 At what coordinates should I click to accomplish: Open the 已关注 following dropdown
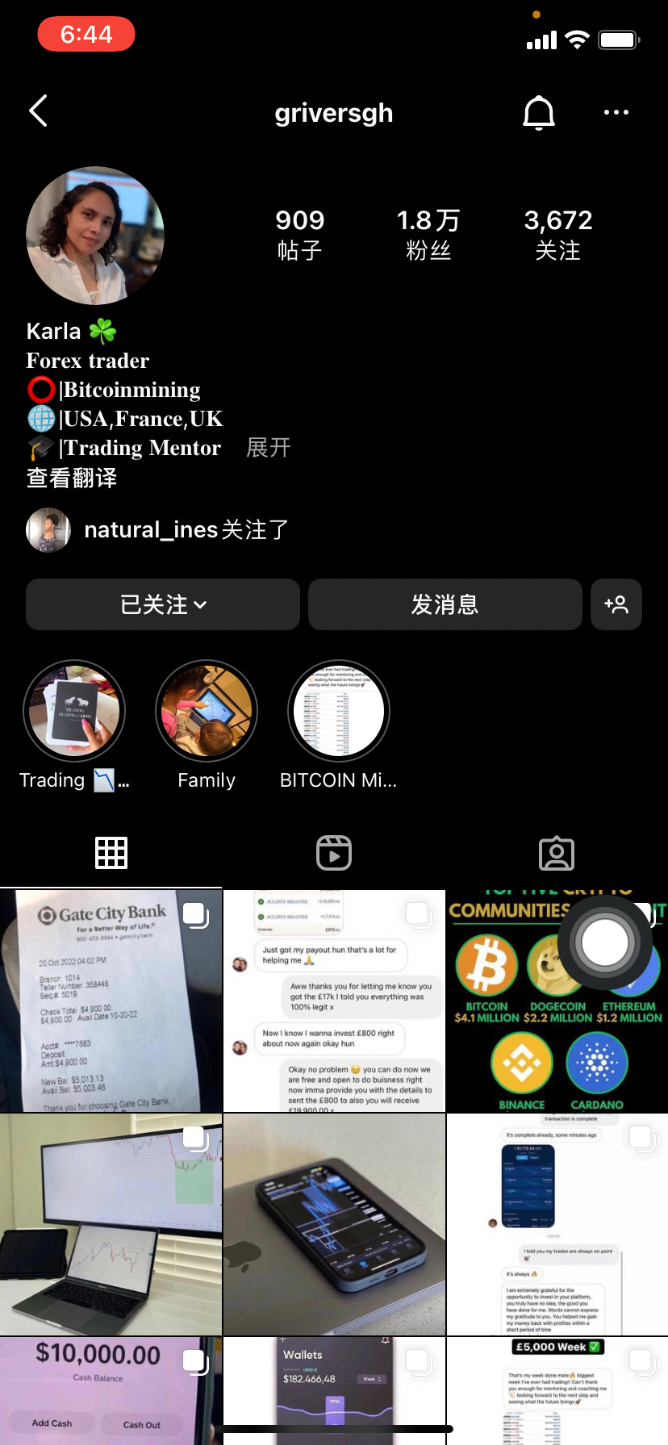(163, 604)
